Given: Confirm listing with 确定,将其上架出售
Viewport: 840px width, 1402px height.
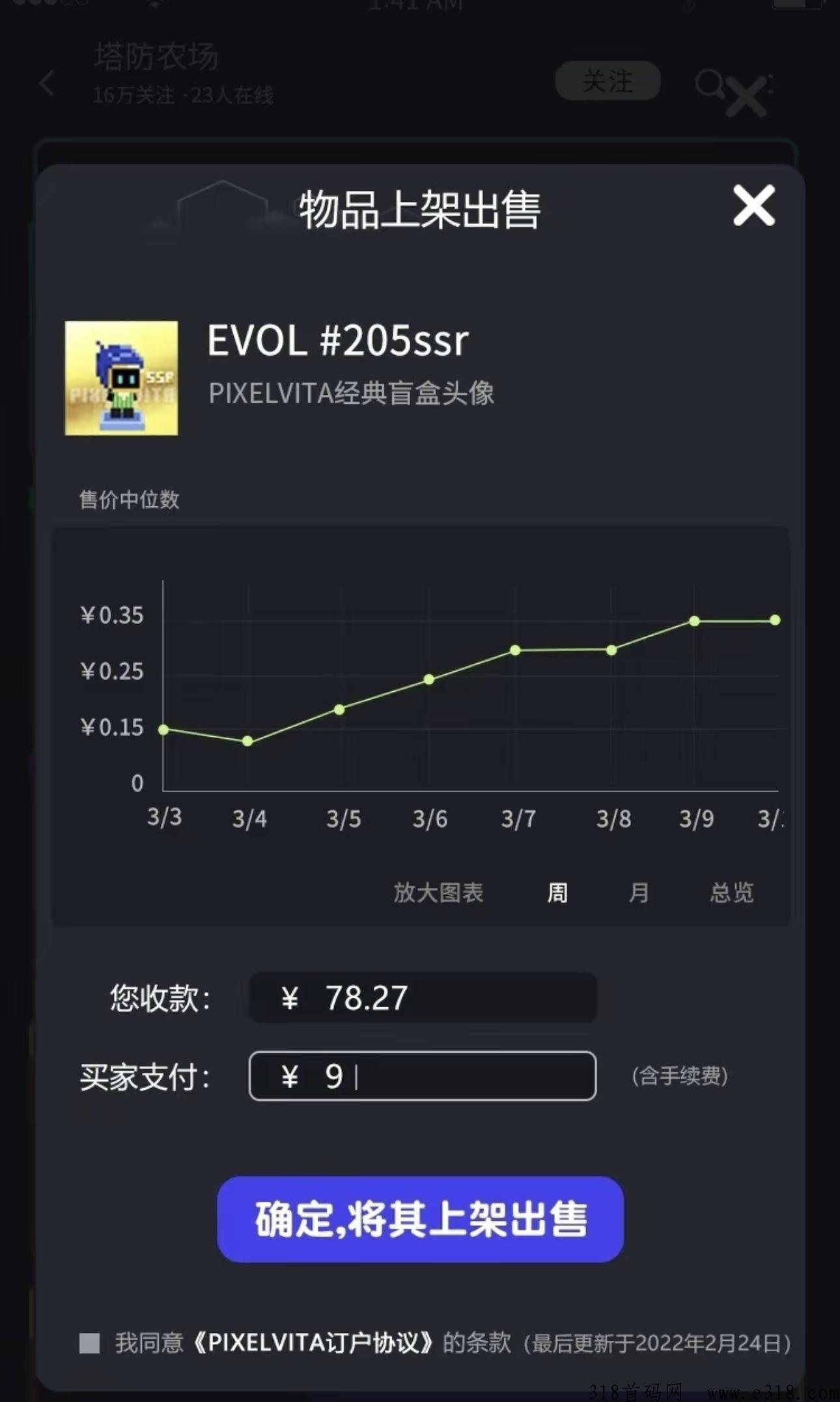Looking at the screenshot, I should pos(420,1219).
